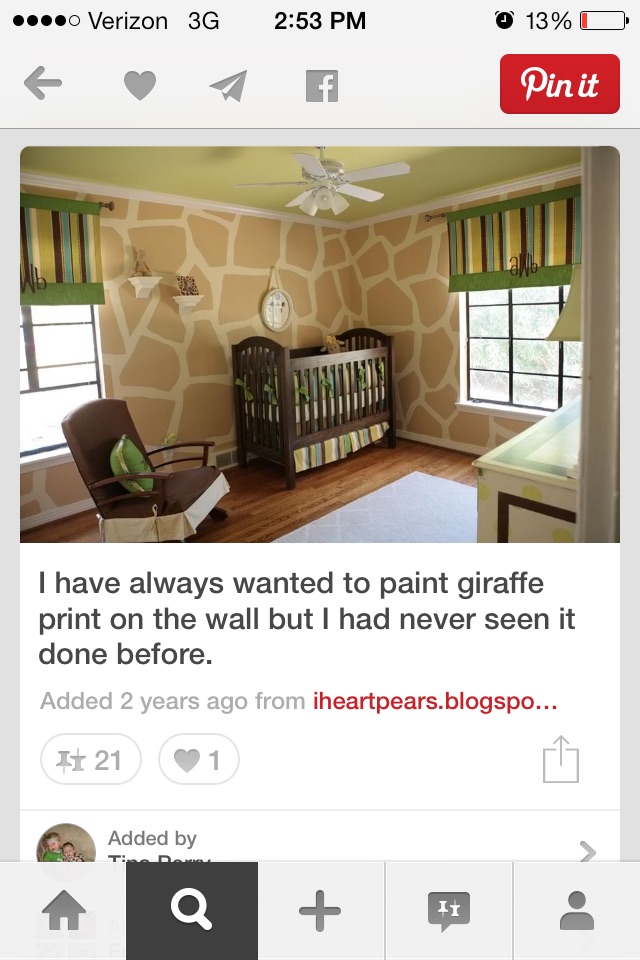Open the share export icon
The image size is (640, 960).
coord(561,760)
